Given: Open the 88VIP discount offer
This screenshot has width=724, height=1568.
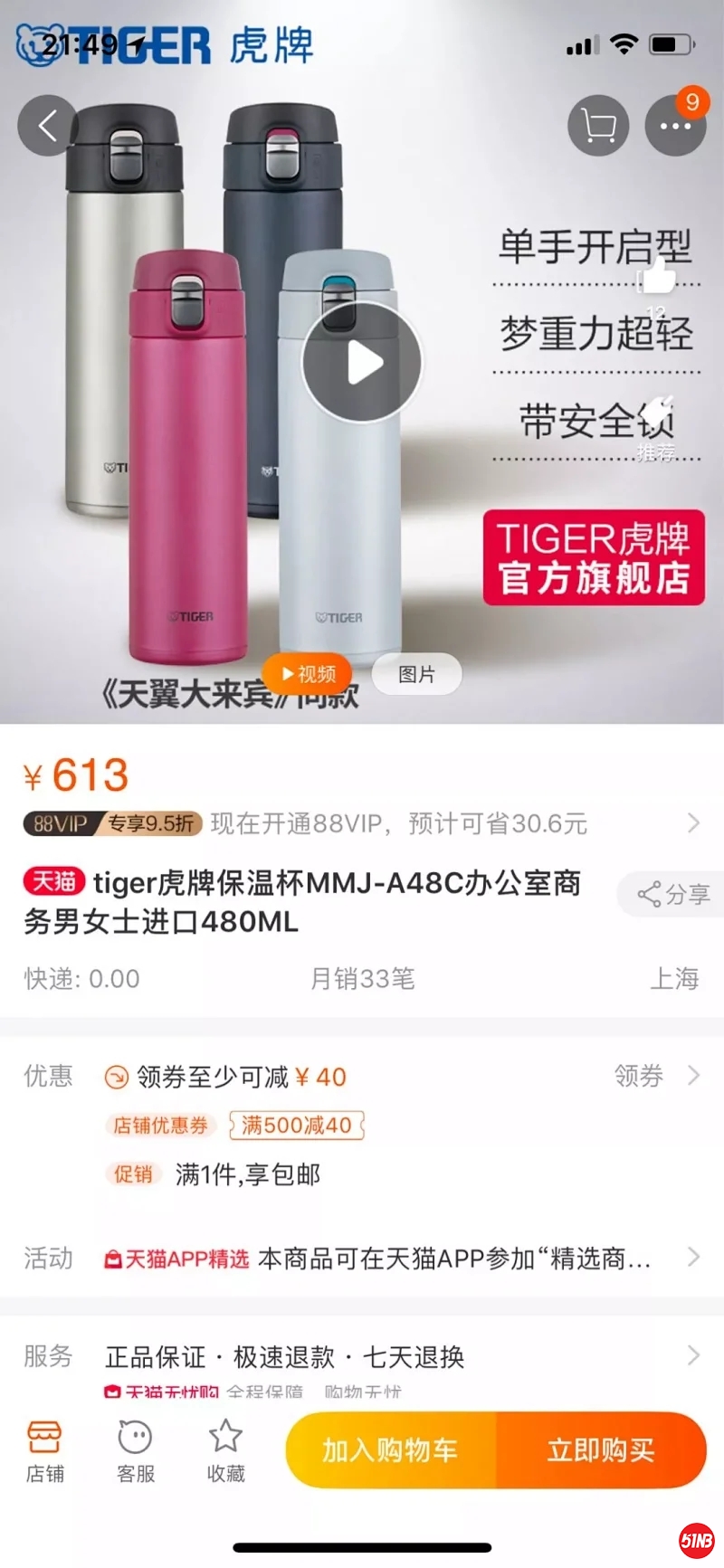Looking at the screenshot, I should pyautogui.click(x=362, y=823).
